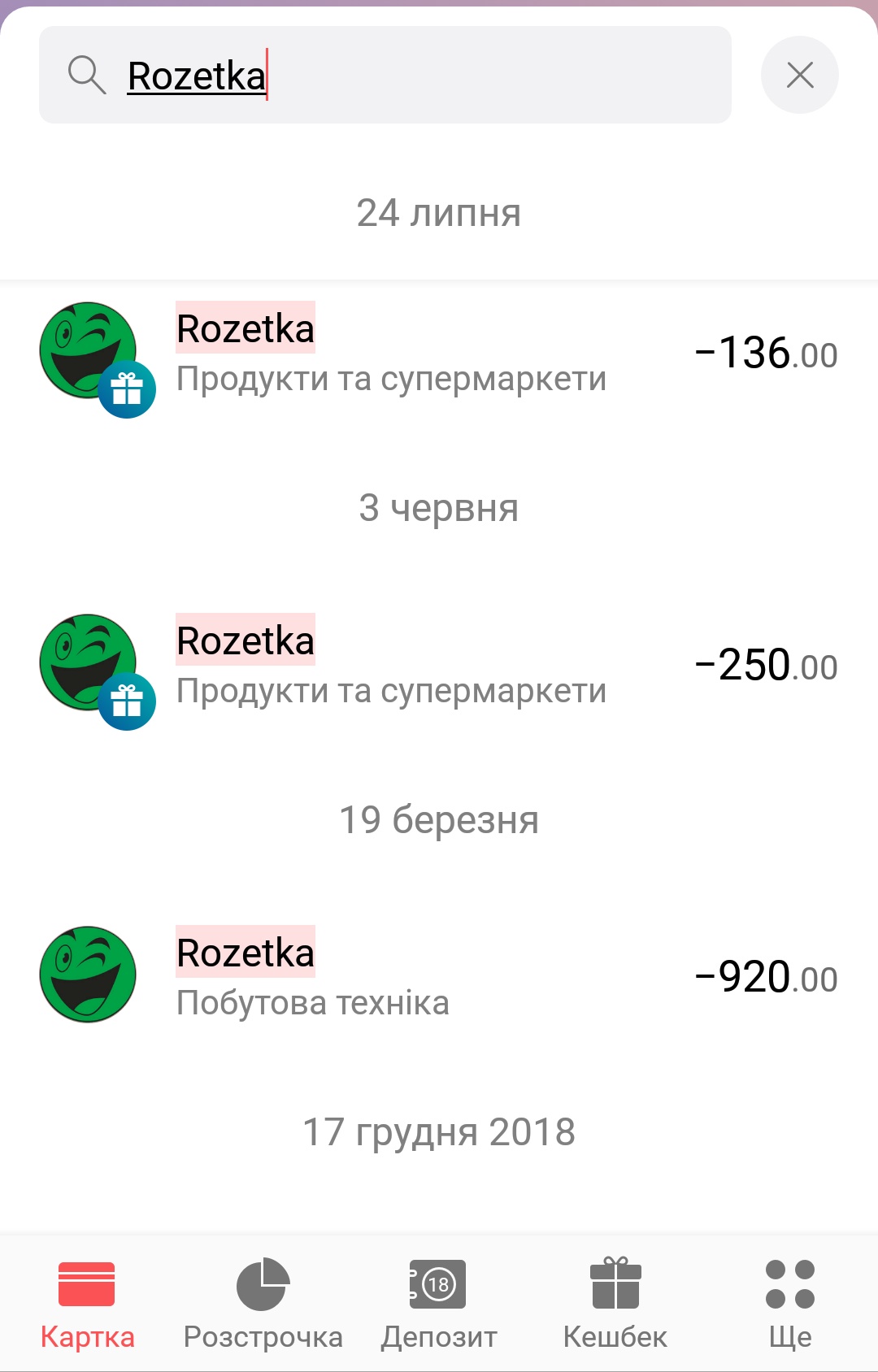The width and height of the screenshot is (878, 1372).
Task: Switch to the Картка tab
Action: 88,1304
